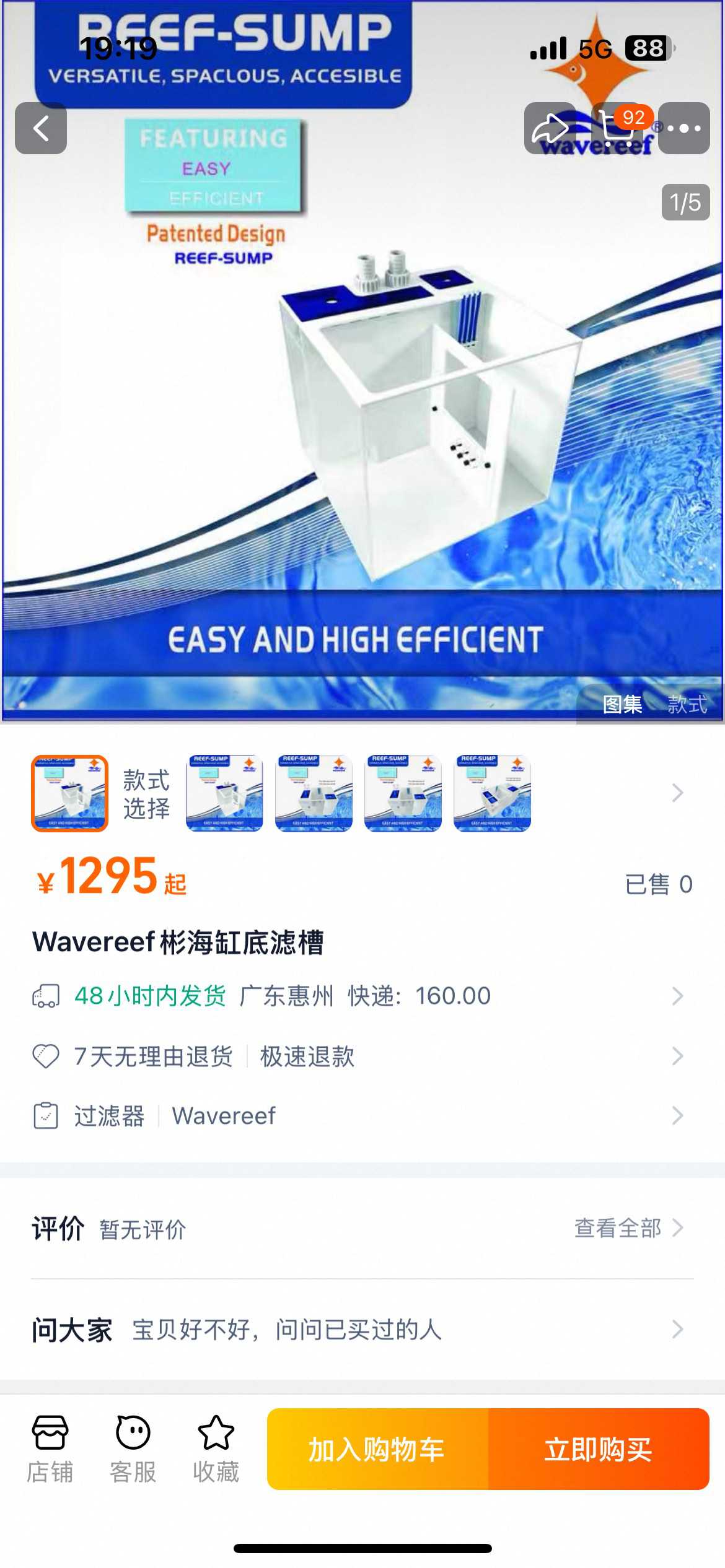Screen dimensions: 725x1568
Task: Expand the 款式选择 style options chevron
Action: (x=677, y=793)
